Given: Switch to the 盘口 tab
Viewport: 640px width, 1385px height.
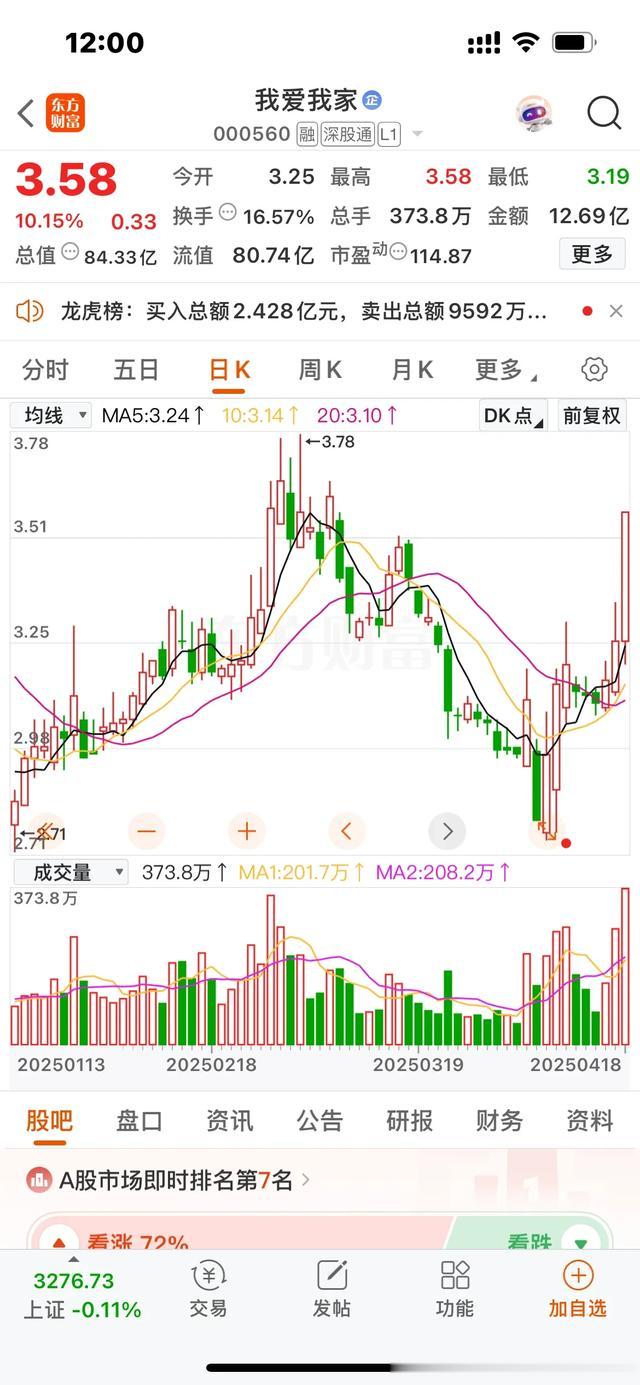Looking at the screenshot, I should pos(140,1121).
